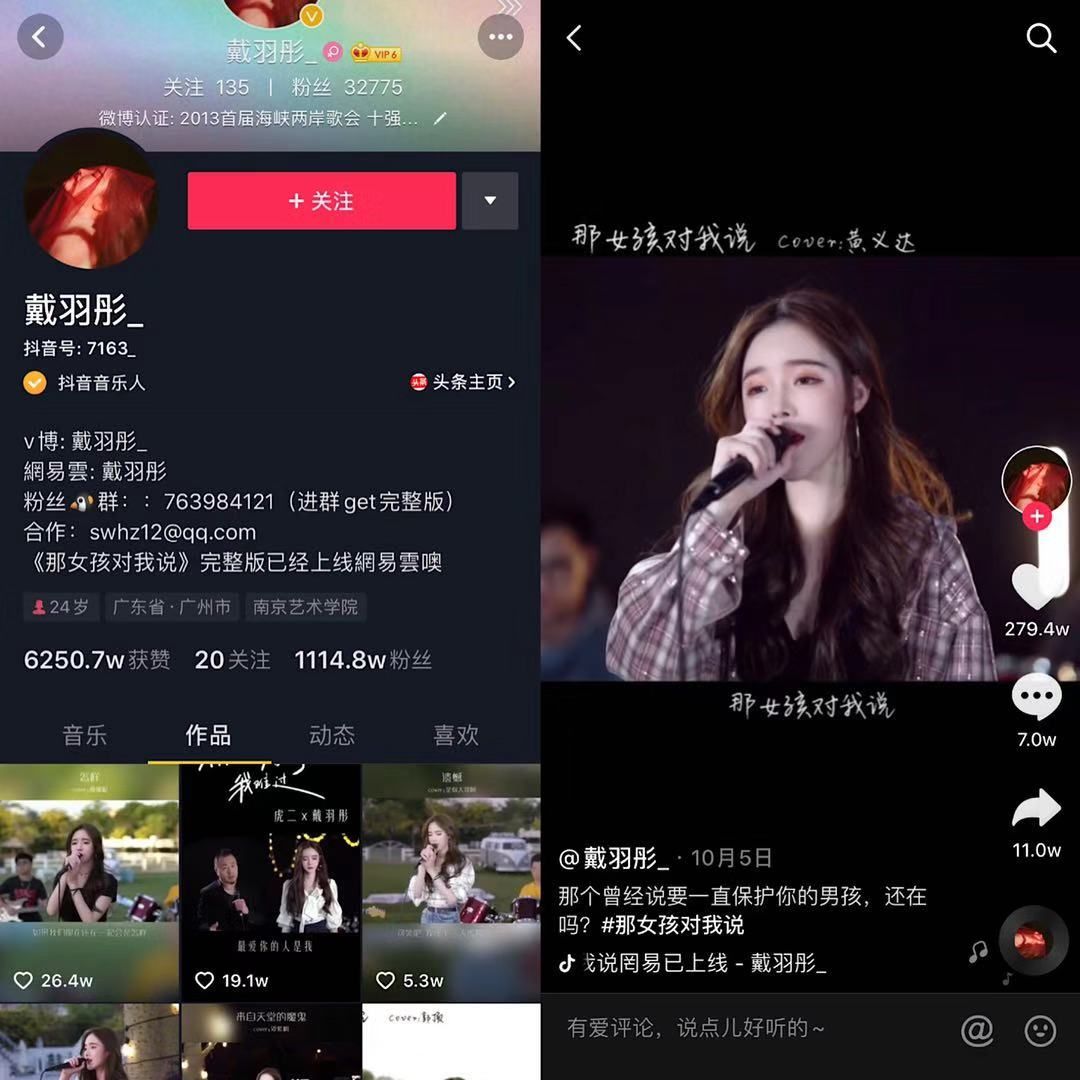The image size is (1080, 1080).
Task: Open search with the magnifier on the video page
Action: tap(1041, 39)
